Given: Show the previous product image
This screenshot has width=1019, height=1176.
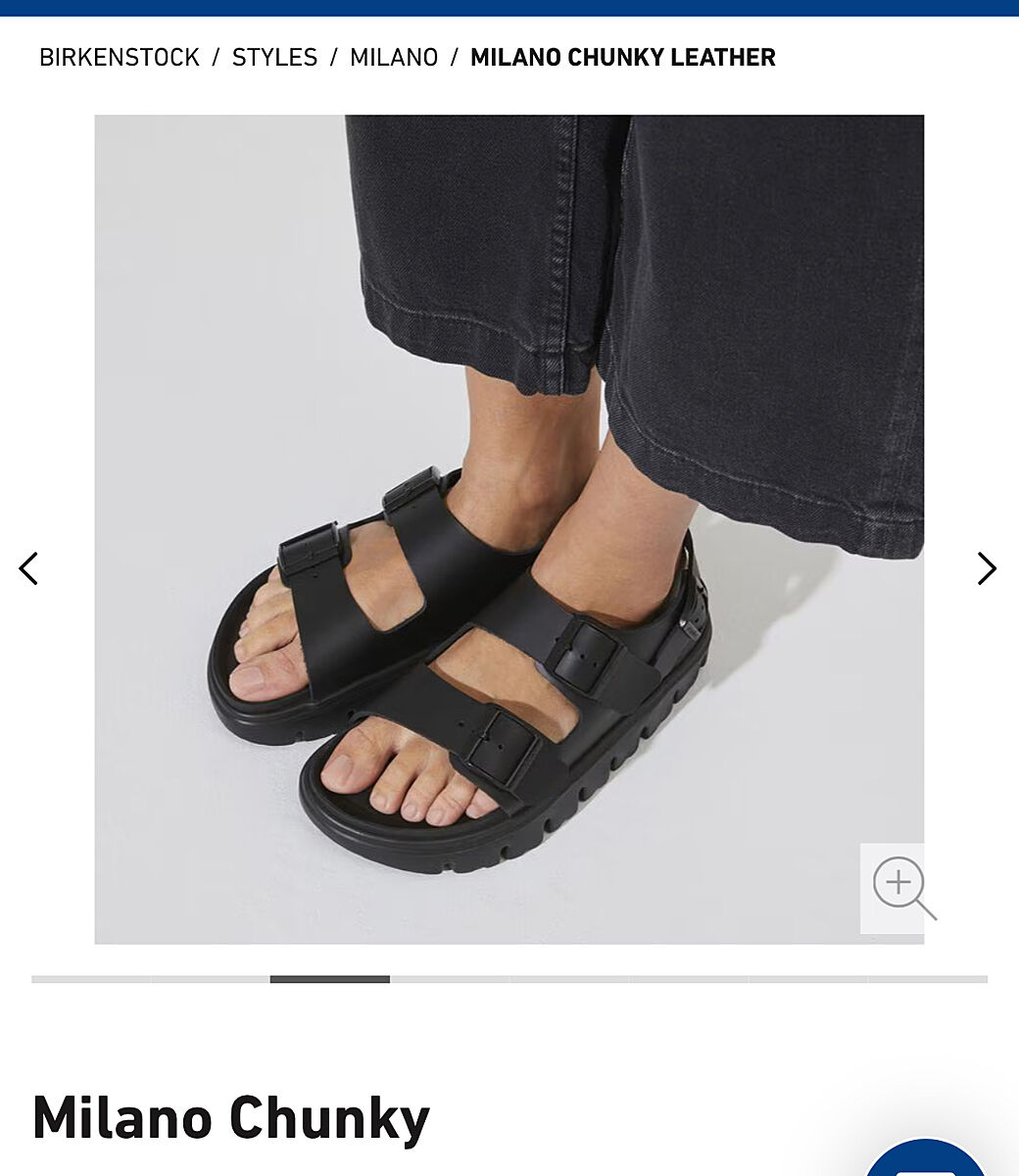Looking at the screenshot, I should 29,568.
